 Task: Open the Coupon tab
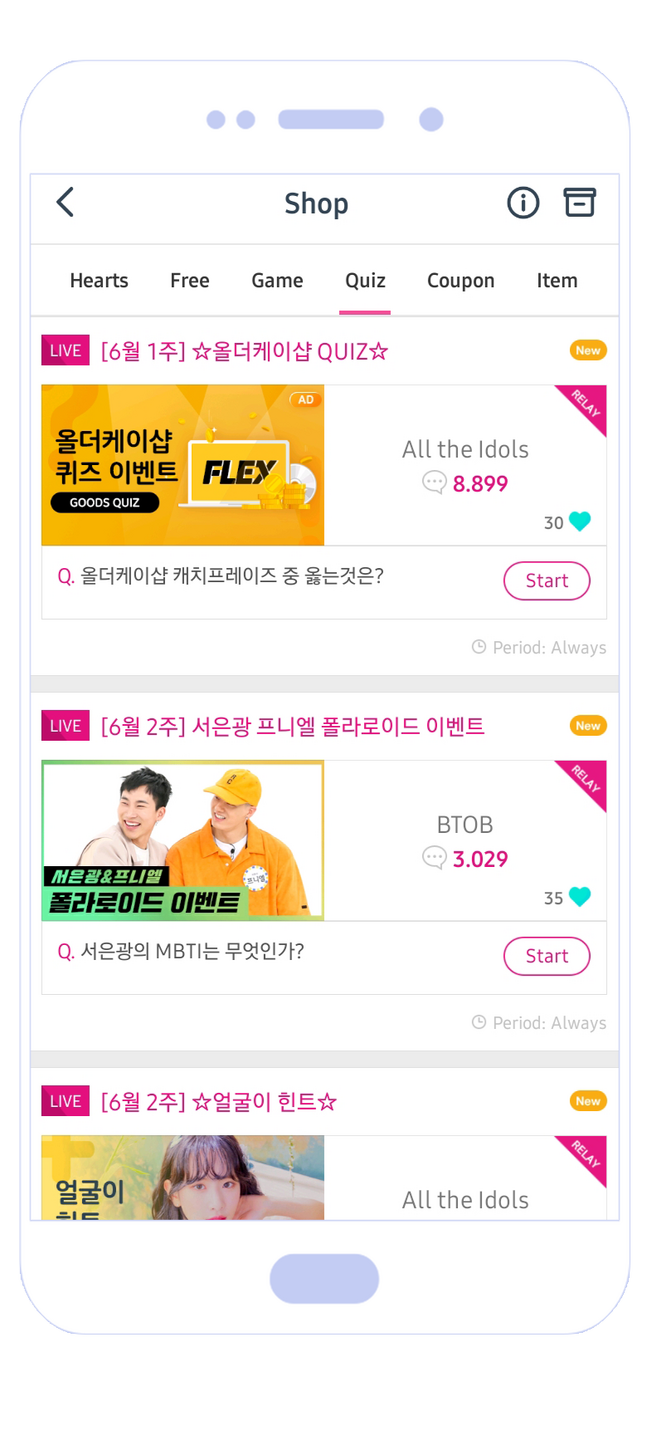[461, 281]
